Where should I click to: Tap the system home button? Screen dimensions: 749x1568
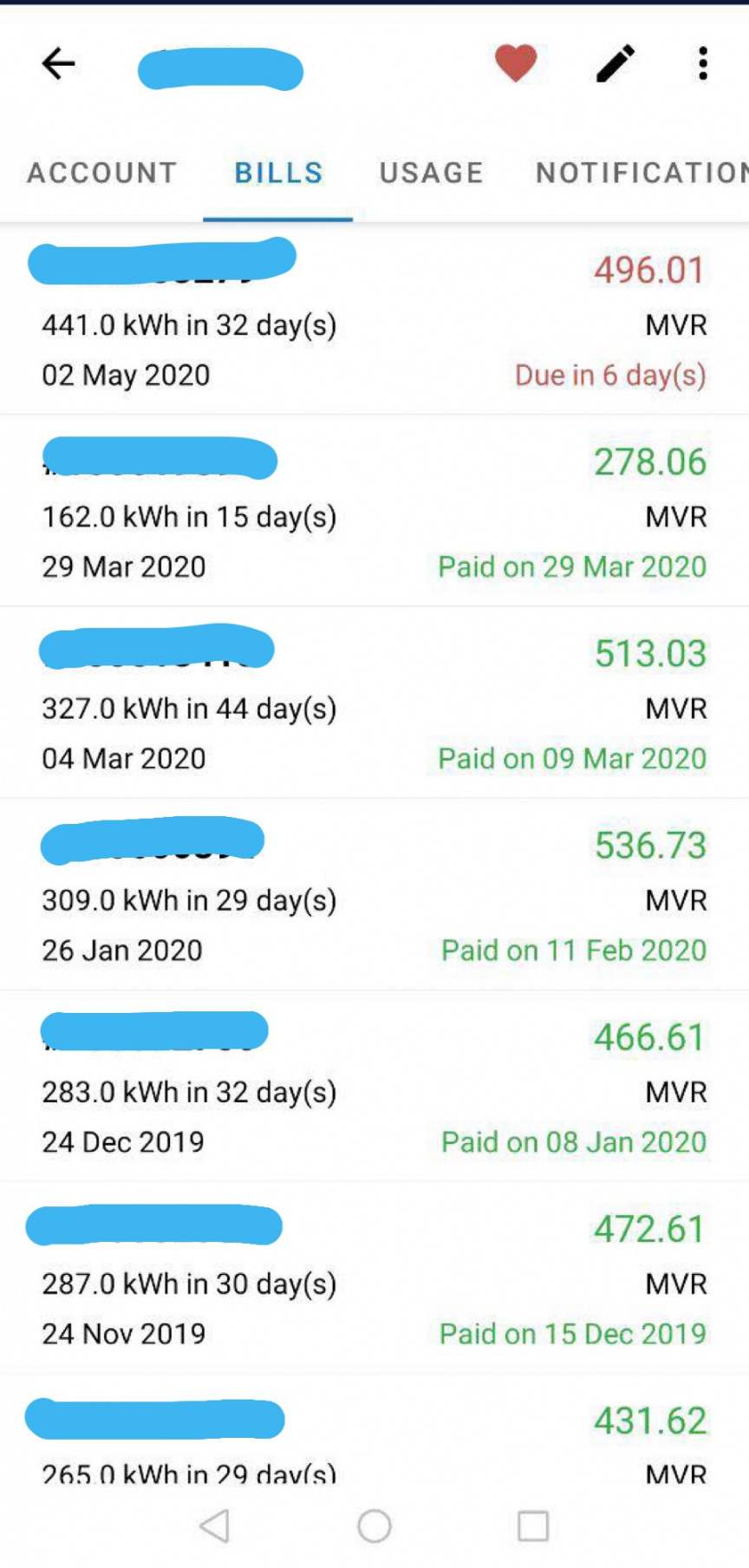coord(374,1526)
